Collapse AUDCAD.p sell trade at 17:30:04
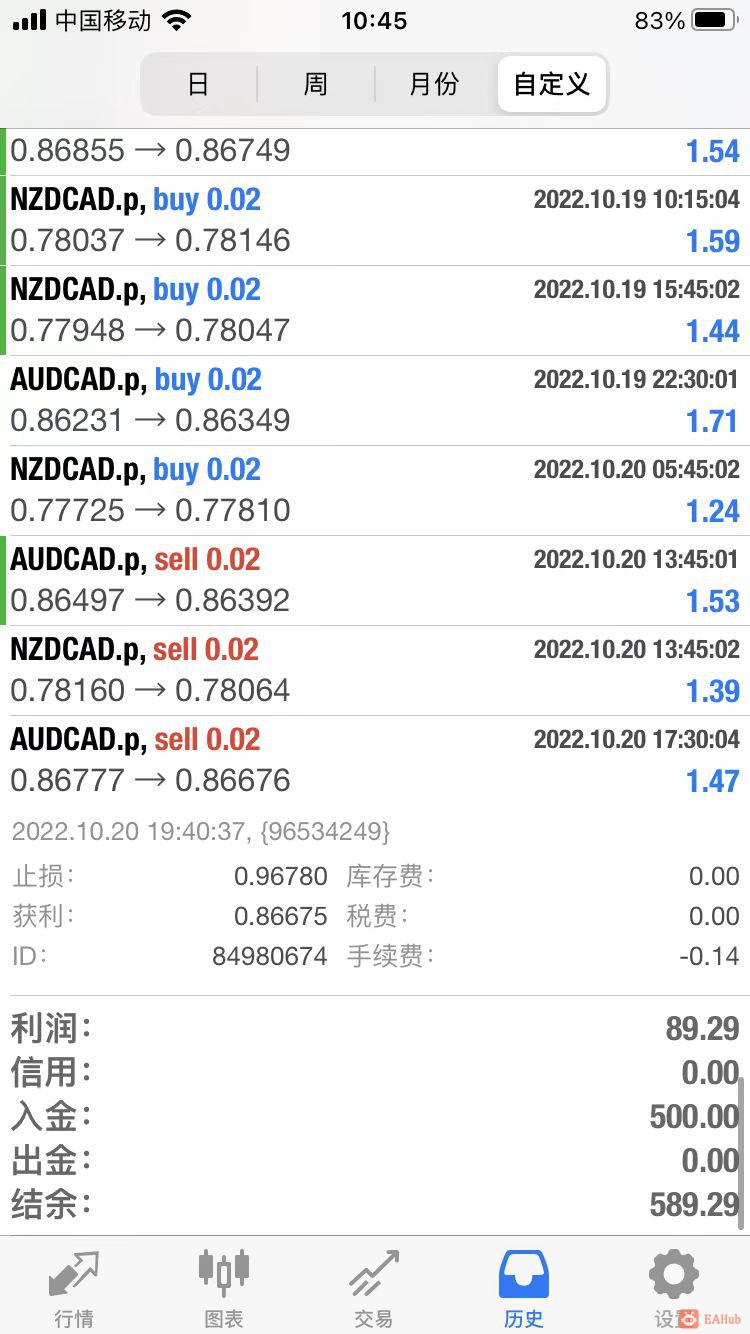 coord(375,761)
